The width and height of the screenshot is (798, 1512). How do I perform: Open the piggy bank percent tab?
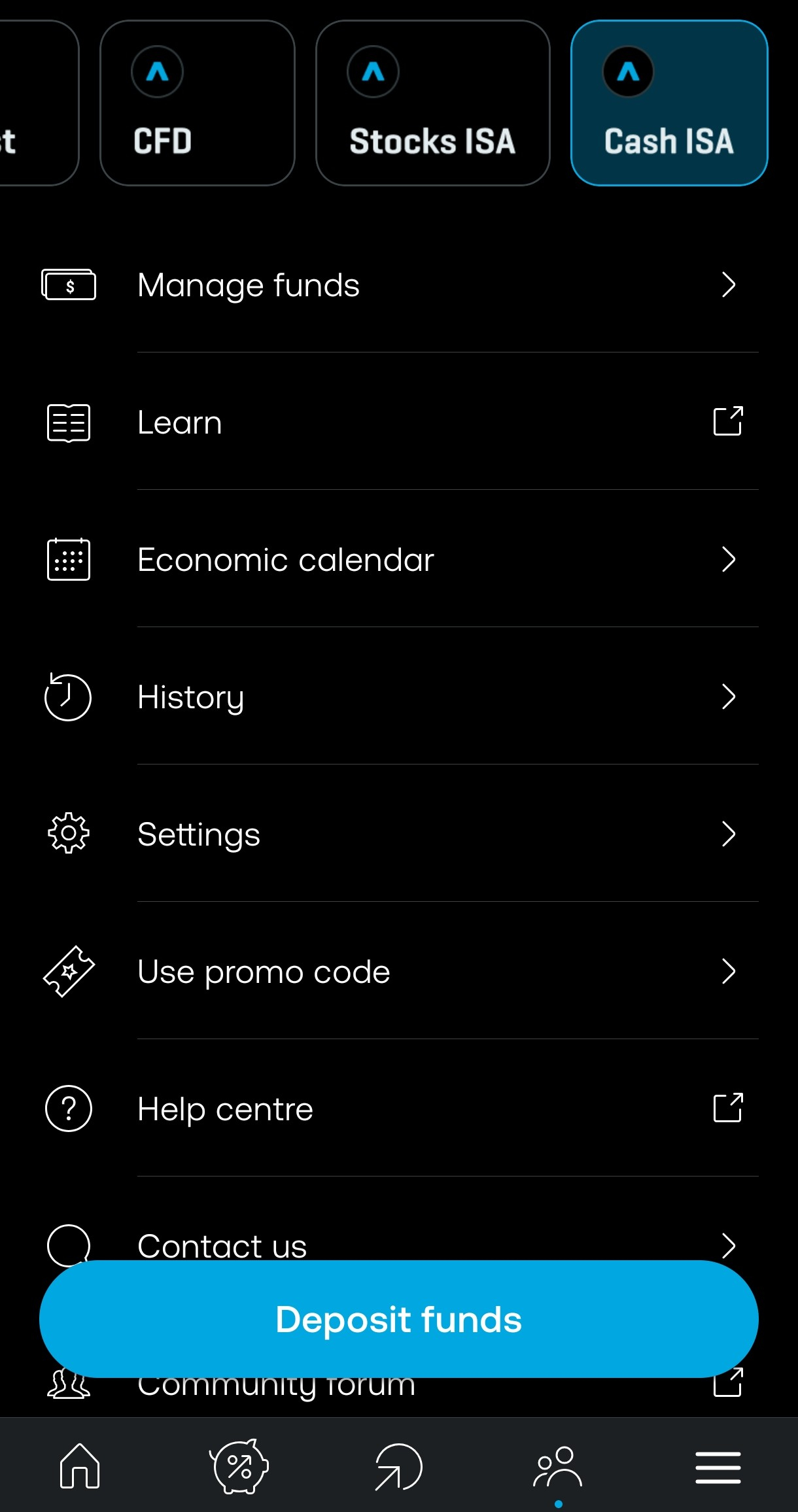[239, 1466]
